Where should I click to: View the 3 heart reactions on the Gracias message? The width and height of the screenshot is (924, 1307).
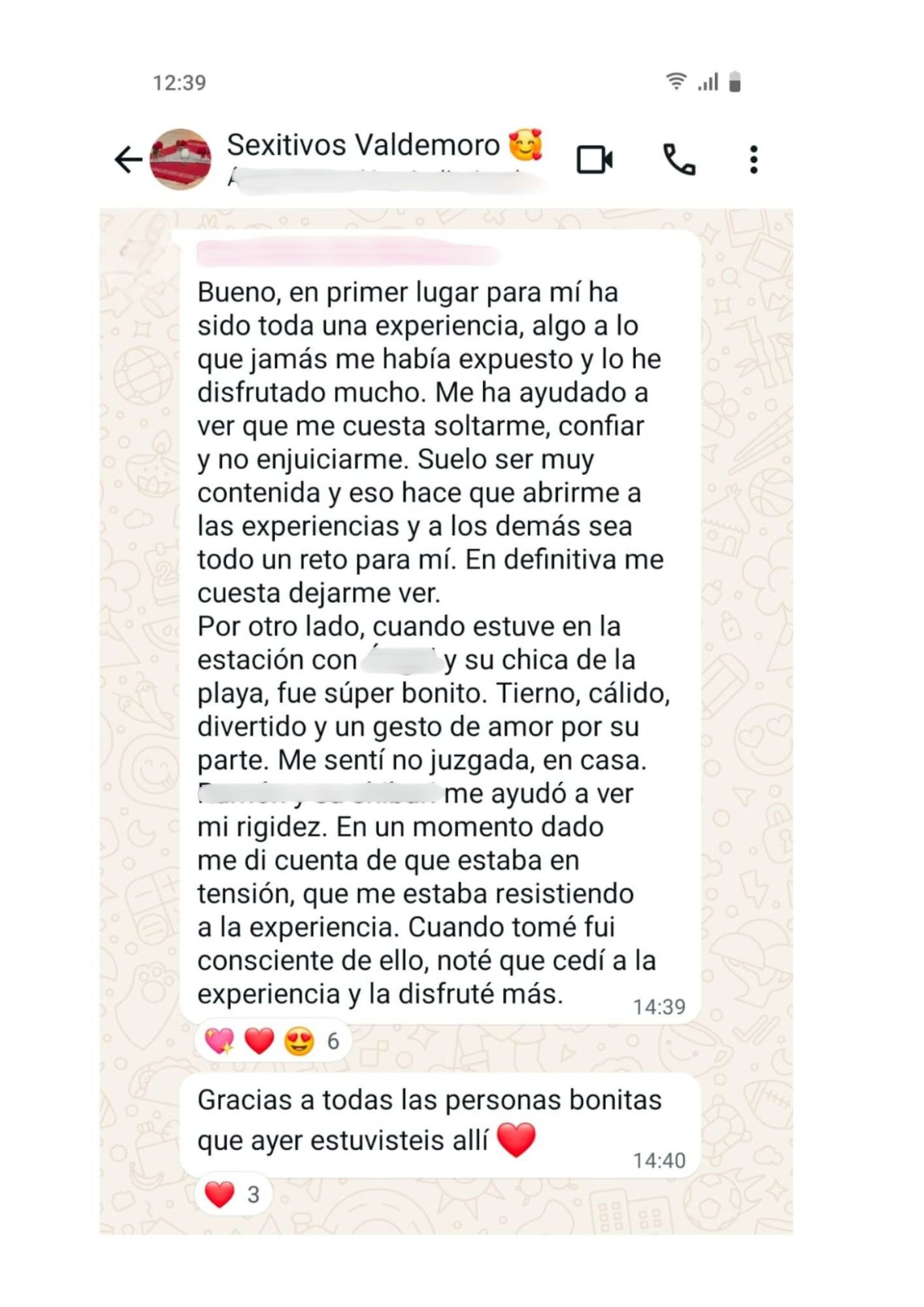tap(233, 1195)
